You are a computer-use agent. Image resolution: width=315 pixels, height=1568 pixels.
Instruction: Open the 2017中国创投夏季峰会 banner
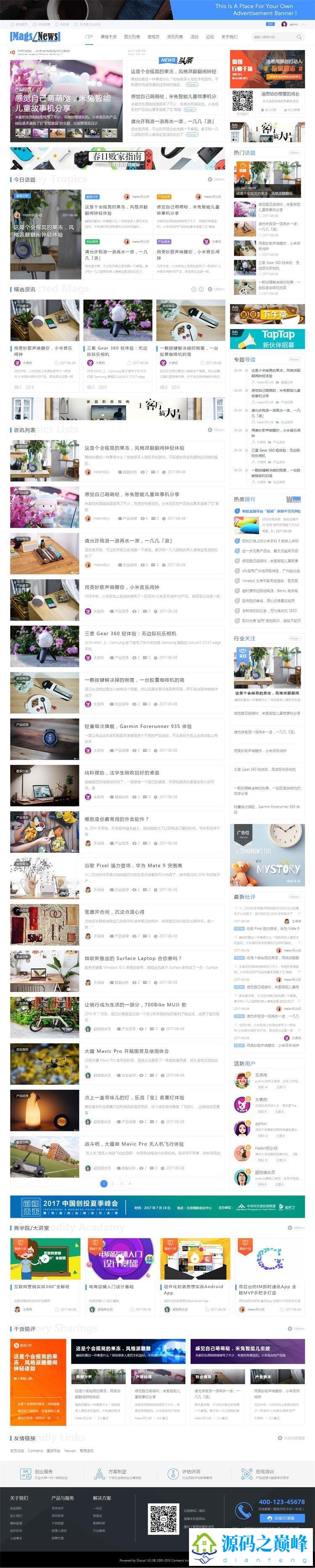[157, 1204]
